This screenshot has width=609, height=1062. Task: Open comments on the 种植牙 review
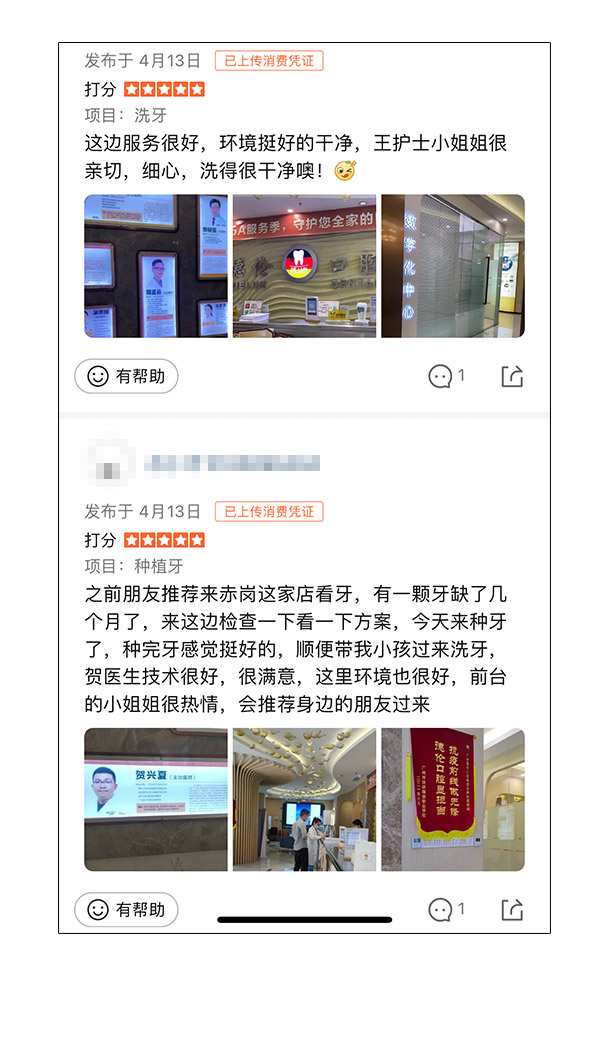coord(446,910)
